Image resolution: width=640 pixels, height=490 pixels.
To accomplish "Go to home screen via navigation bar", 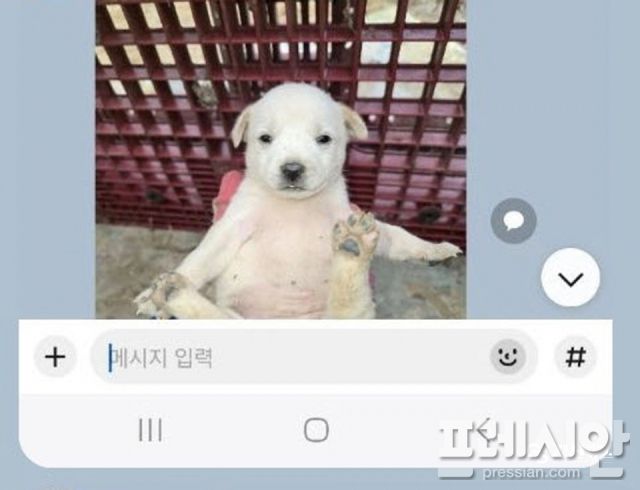I will click(x=316, y=430).
